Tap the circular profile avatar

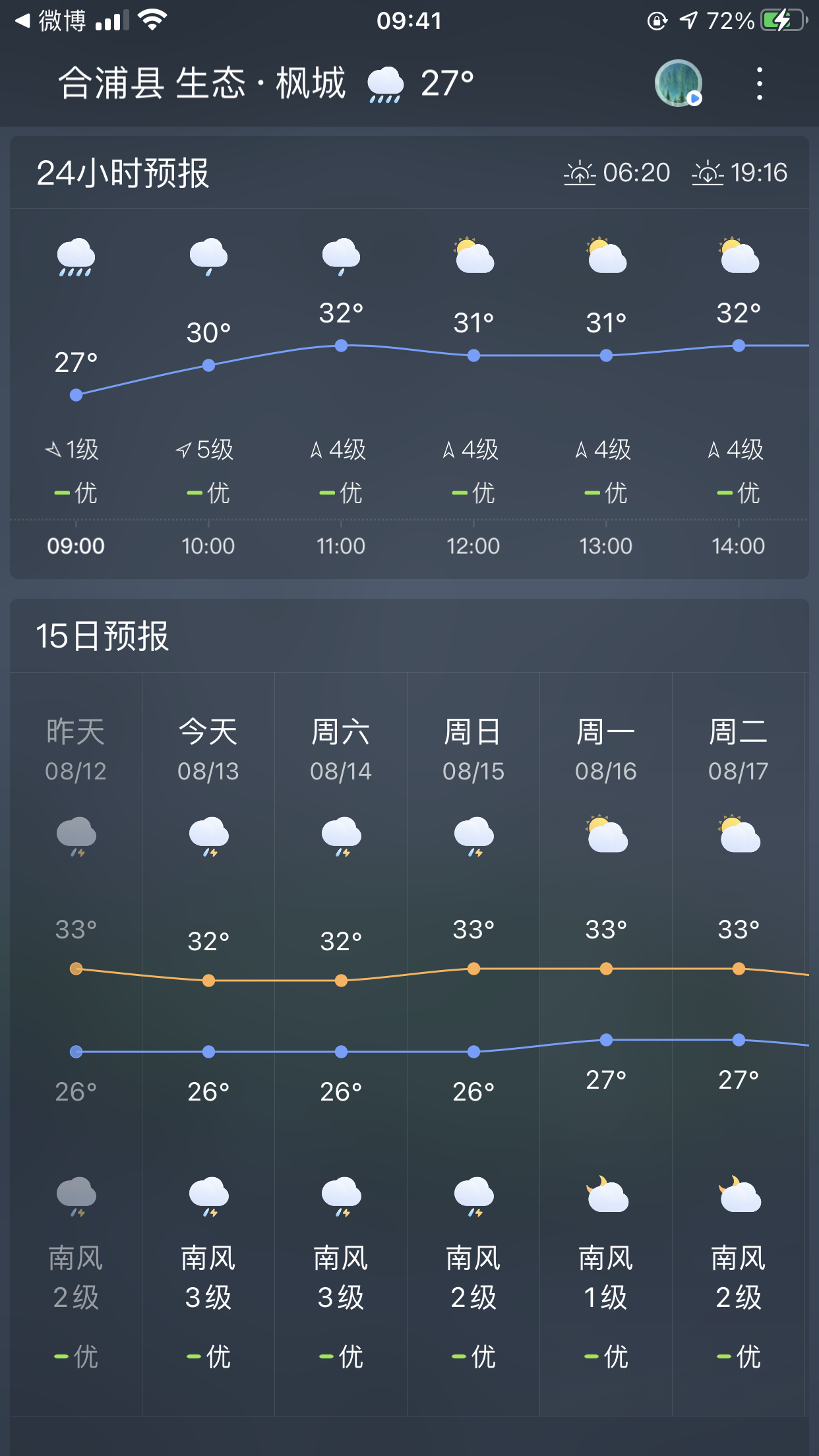click(x=679, y=84)
